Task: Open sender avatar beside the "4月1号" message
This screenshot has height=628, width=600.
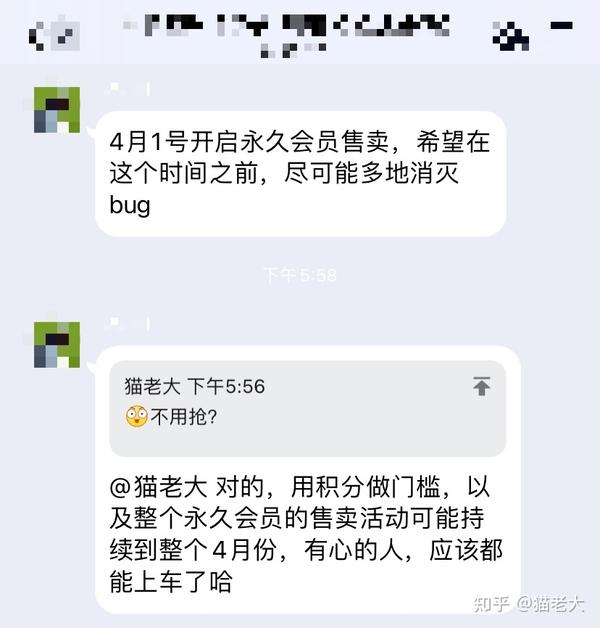Action: tap(57, 110)
